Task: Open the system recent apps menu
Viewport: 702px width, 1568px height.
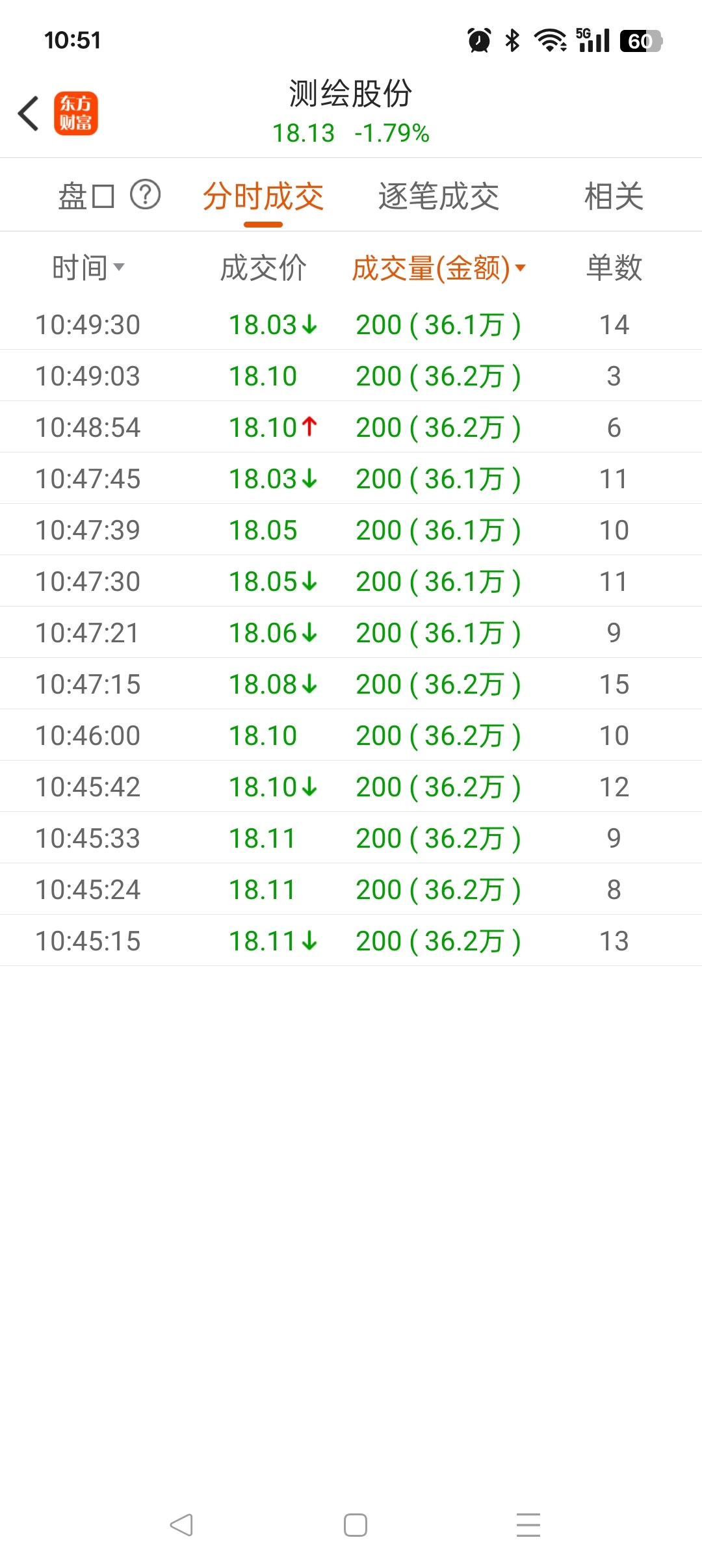Action: tap(528, 1524)
